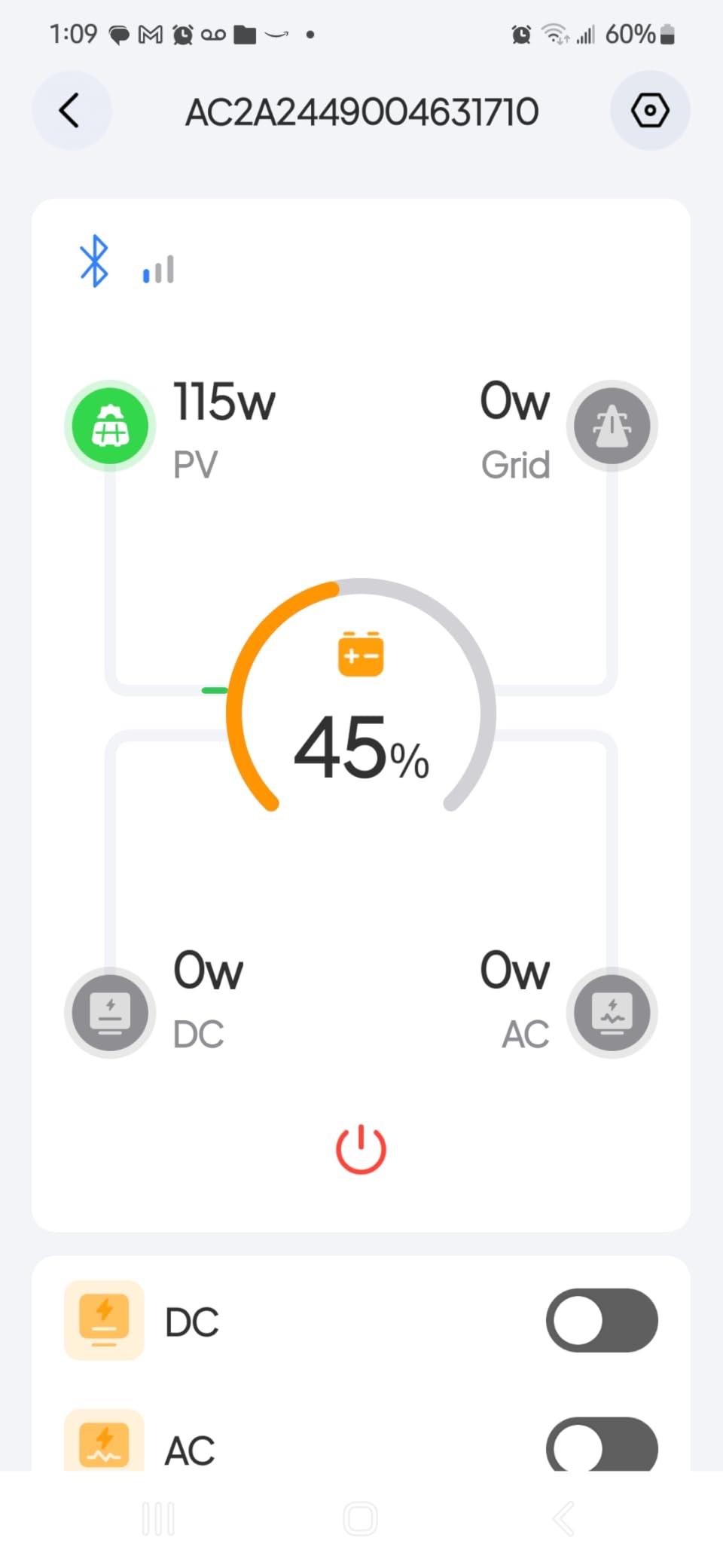Viewport: 723px width, 1568px height.
Task: Open the PV solar input icon
Action: 110,426
